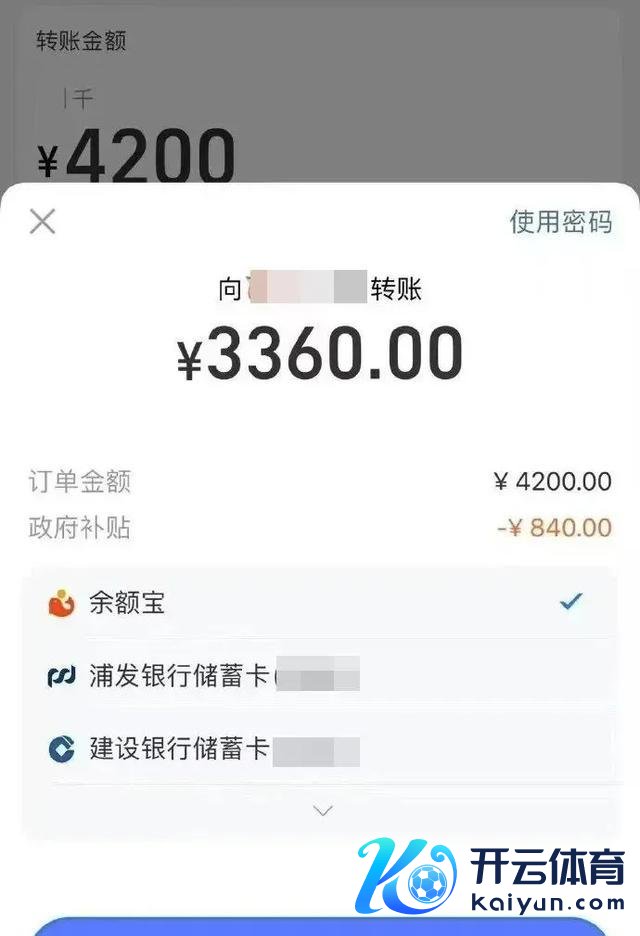Pick 建设银行储蓄卡 as payment source
Image resolution: width=640 pixels, height=936 pixels.
point(318,749)
